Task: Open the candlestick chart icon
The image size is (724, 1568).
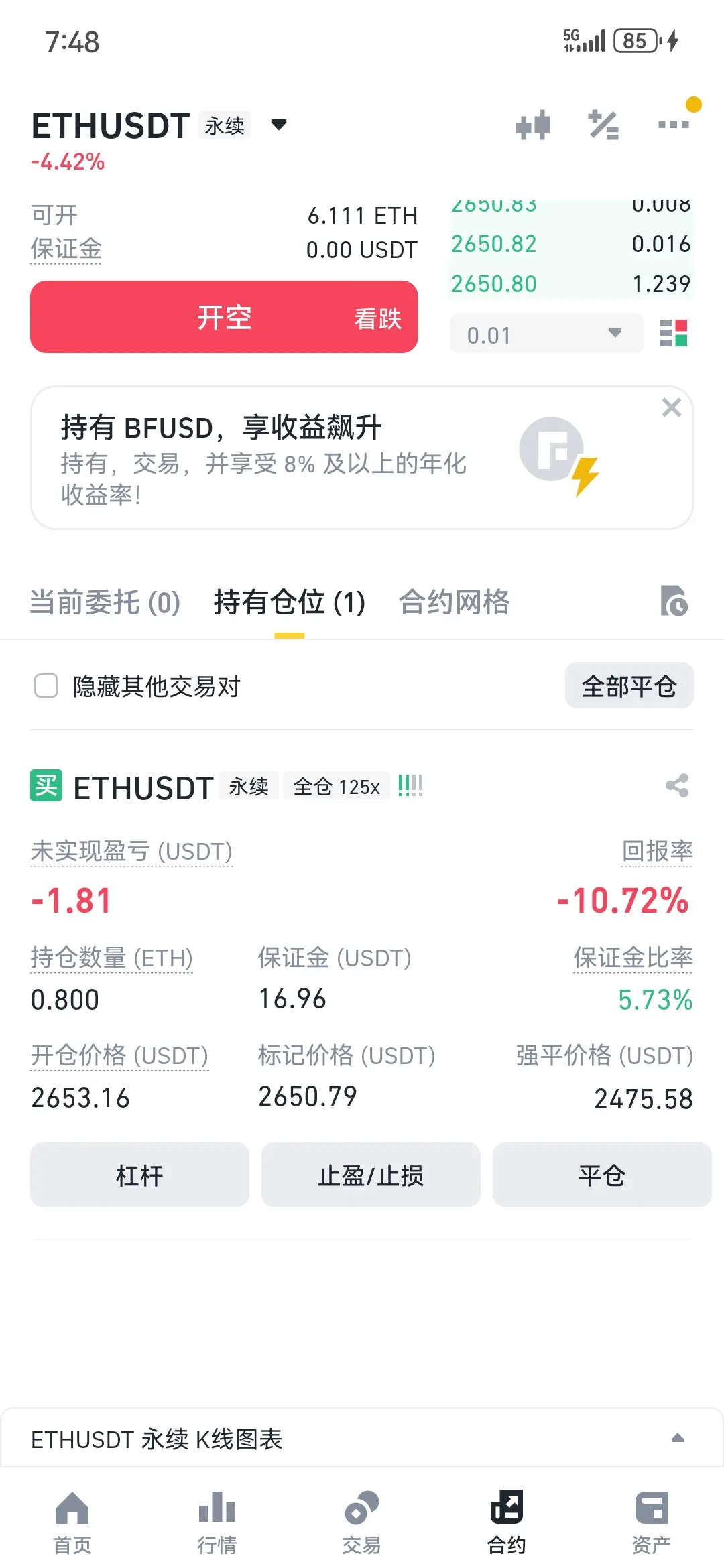Action: [x=533, y=125]
